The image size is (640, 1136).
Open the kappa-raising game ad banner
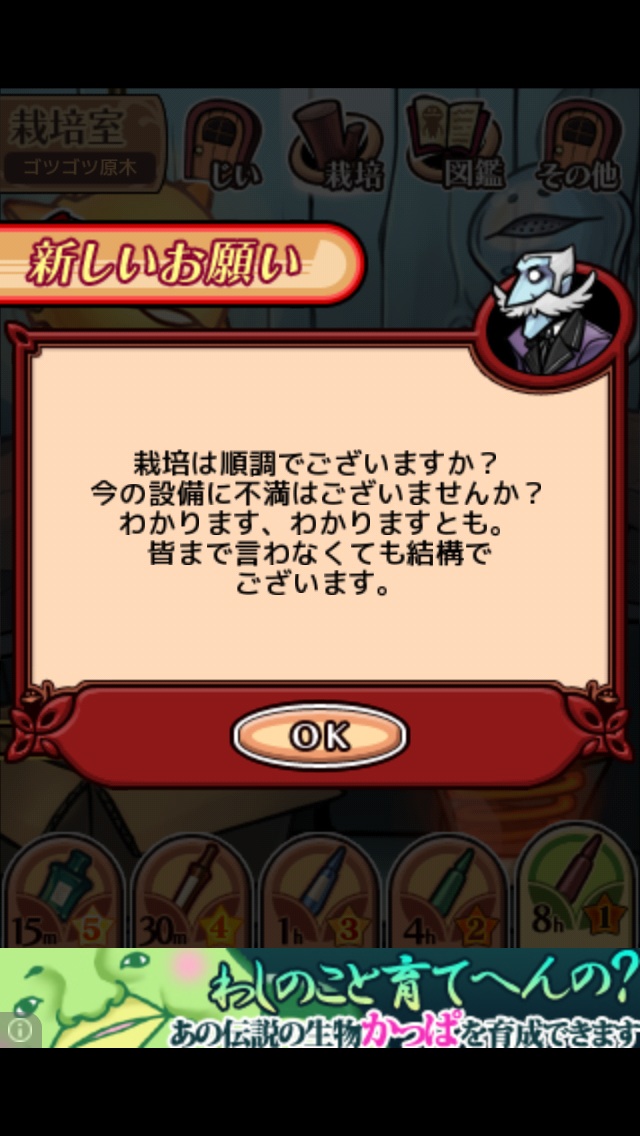[x=320, y=998]
